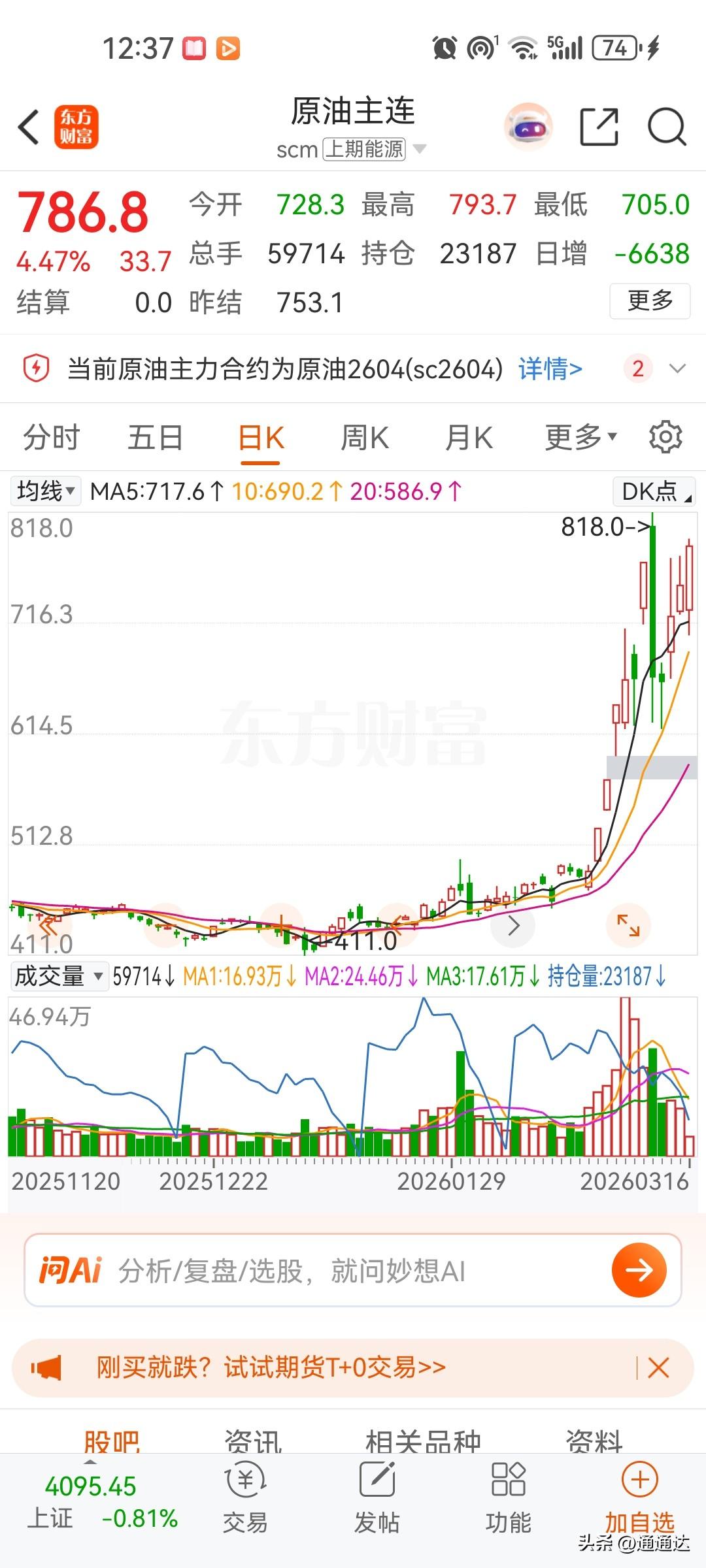The height and width of the screenshot is (1568, 706).
Task: Tap the 妙想AI robot avatar
Action: [528, 126]
